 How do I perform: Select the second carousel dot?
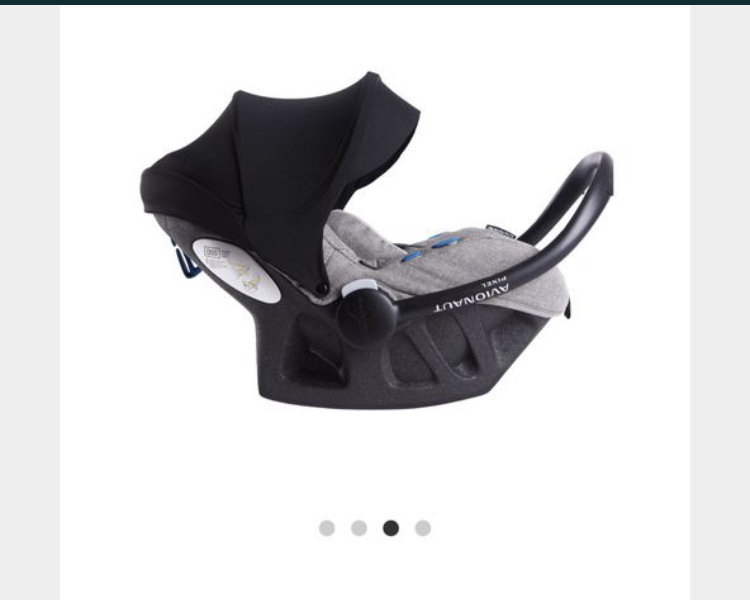tap(359, 528)
